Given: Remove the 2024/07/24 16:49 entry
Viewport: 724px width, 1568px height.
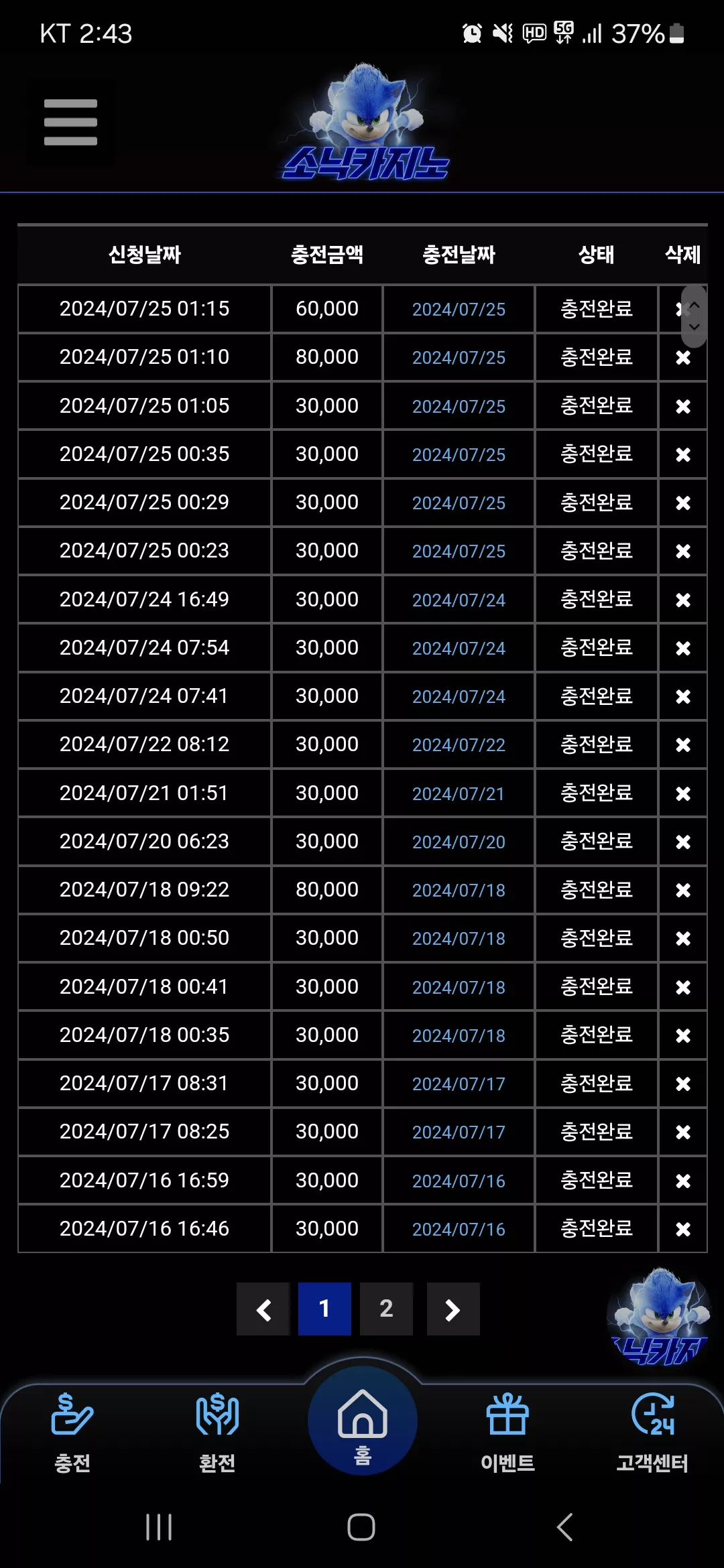Looking at the screenshot, I should 683,600.
